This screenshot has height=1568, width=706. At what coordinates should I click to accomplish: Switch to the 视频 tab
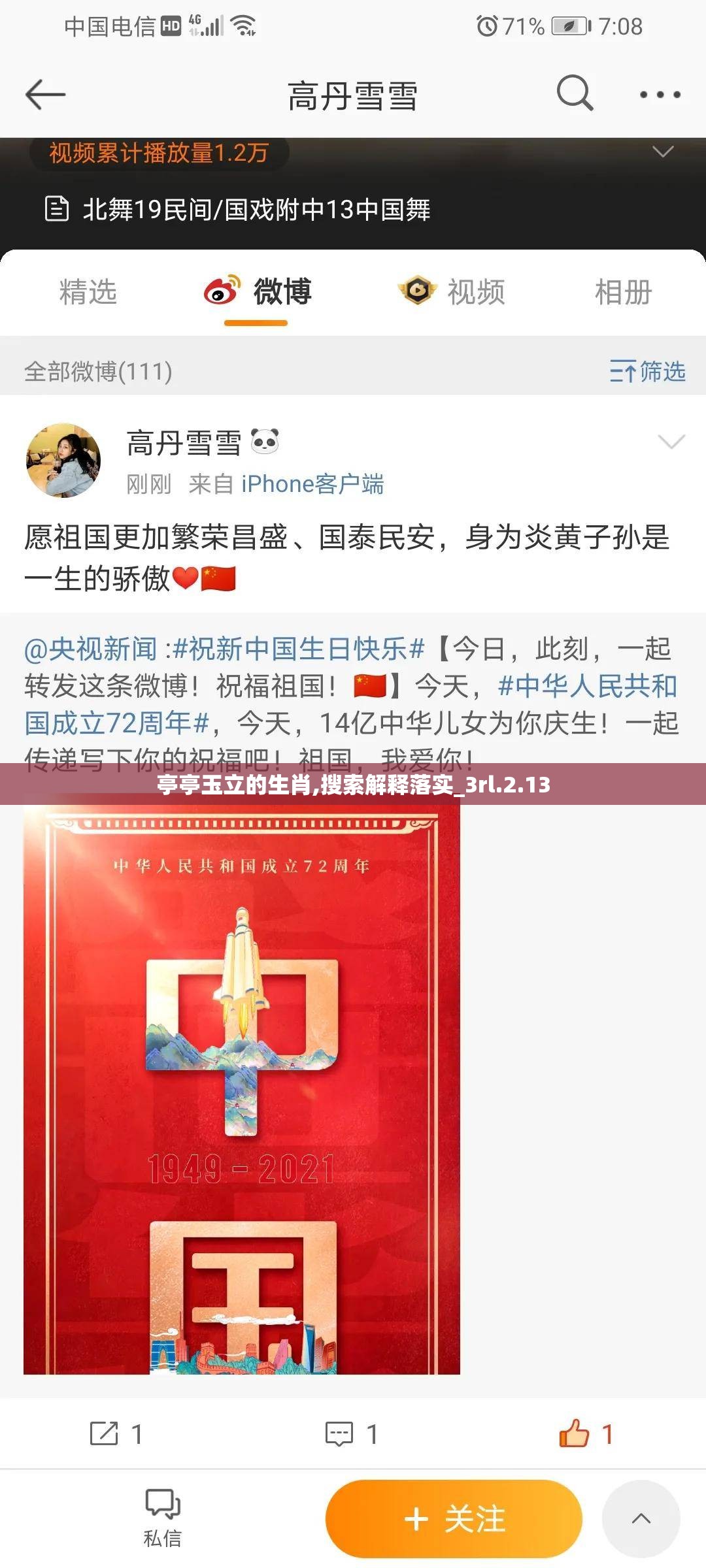[x=452, y=291]
